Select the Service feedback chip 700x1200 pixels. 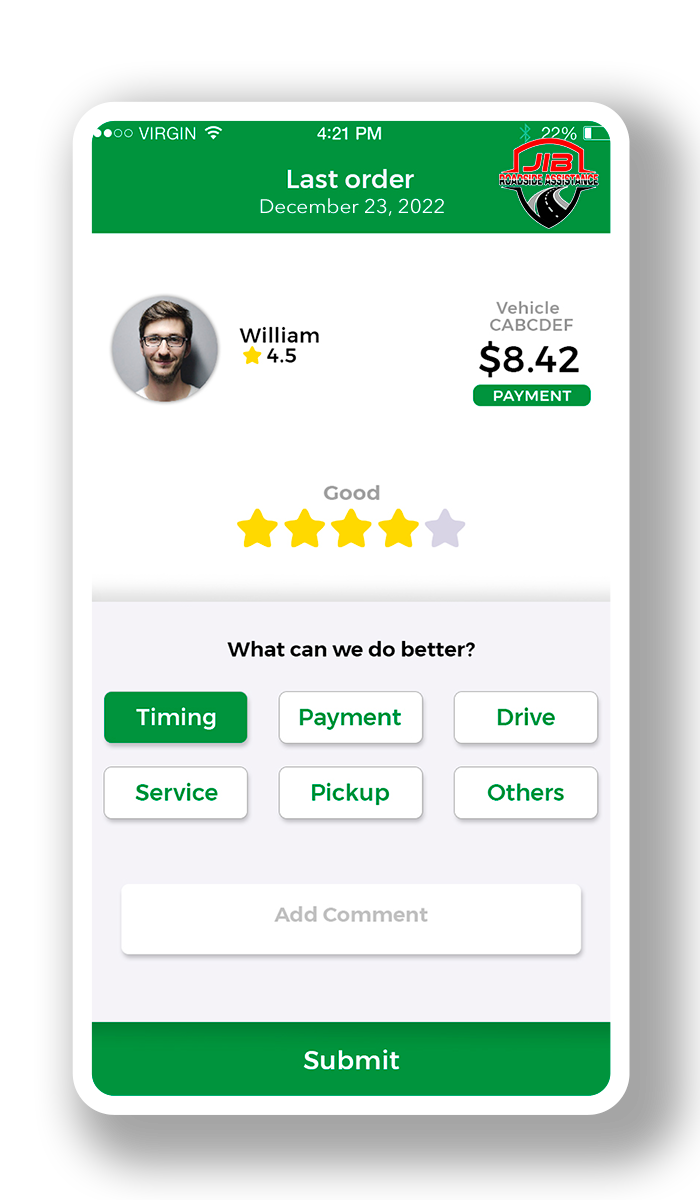[x=175, y=793]
